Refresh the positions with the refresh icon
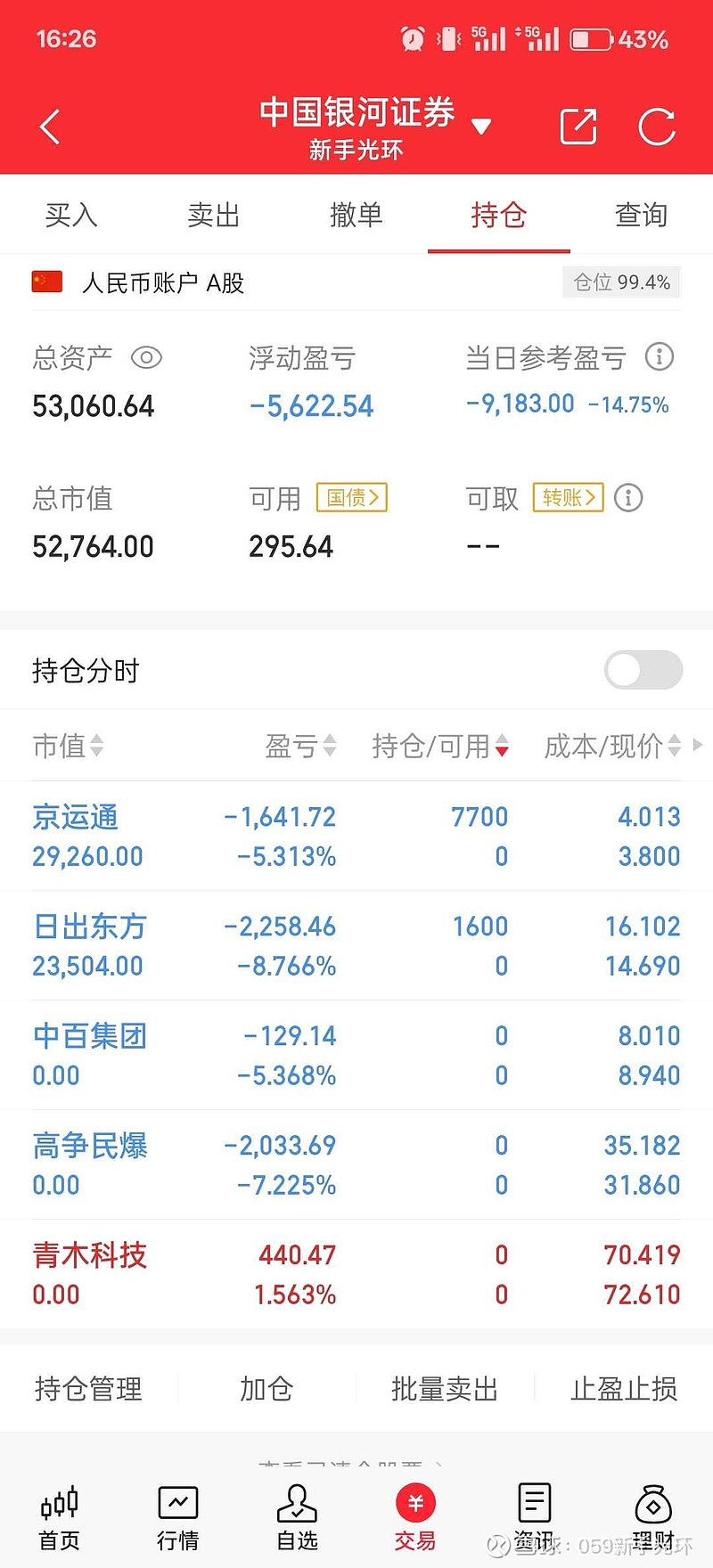Screen dimensions: 713x1568 coord(657,127)
